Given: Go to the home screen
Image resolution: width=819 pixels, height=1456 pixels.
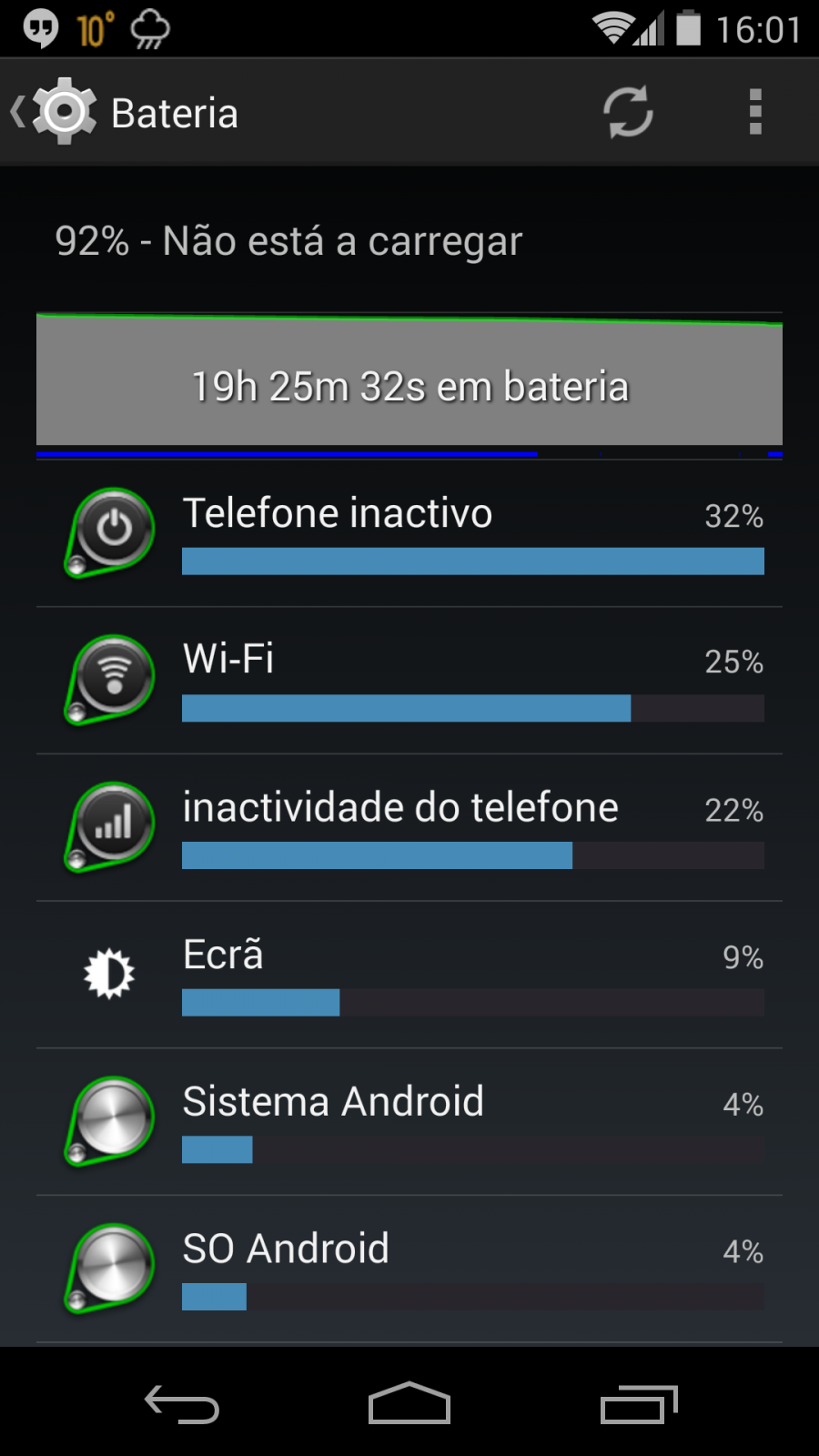Looking at the screenshot, I should coord(409,1404).
